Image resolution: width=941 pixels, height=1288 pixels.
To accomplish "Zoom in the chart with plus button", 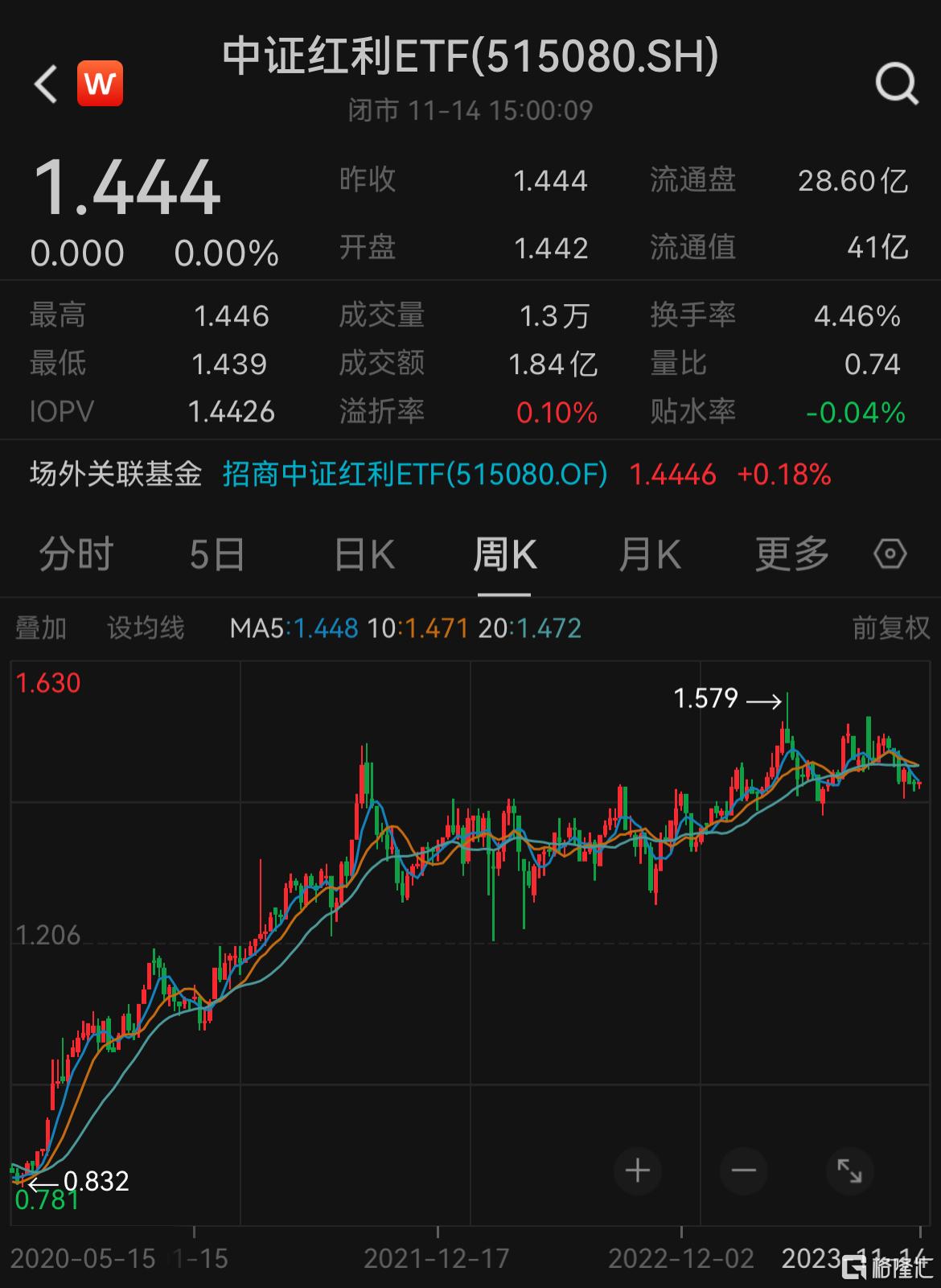I will [x=638, y=1171].
